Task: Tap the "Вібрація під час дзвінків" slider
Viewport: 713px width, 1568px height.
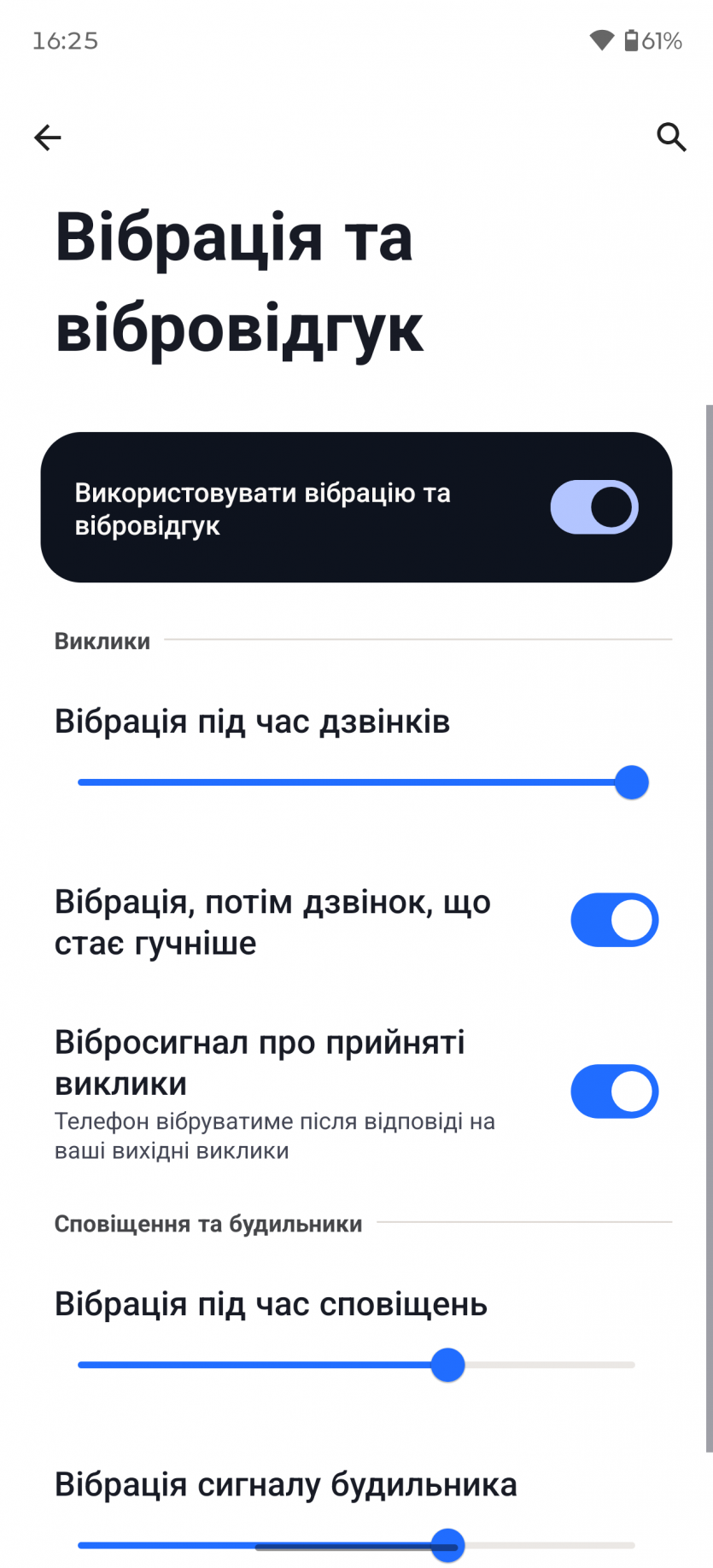Action: [357, 782]
